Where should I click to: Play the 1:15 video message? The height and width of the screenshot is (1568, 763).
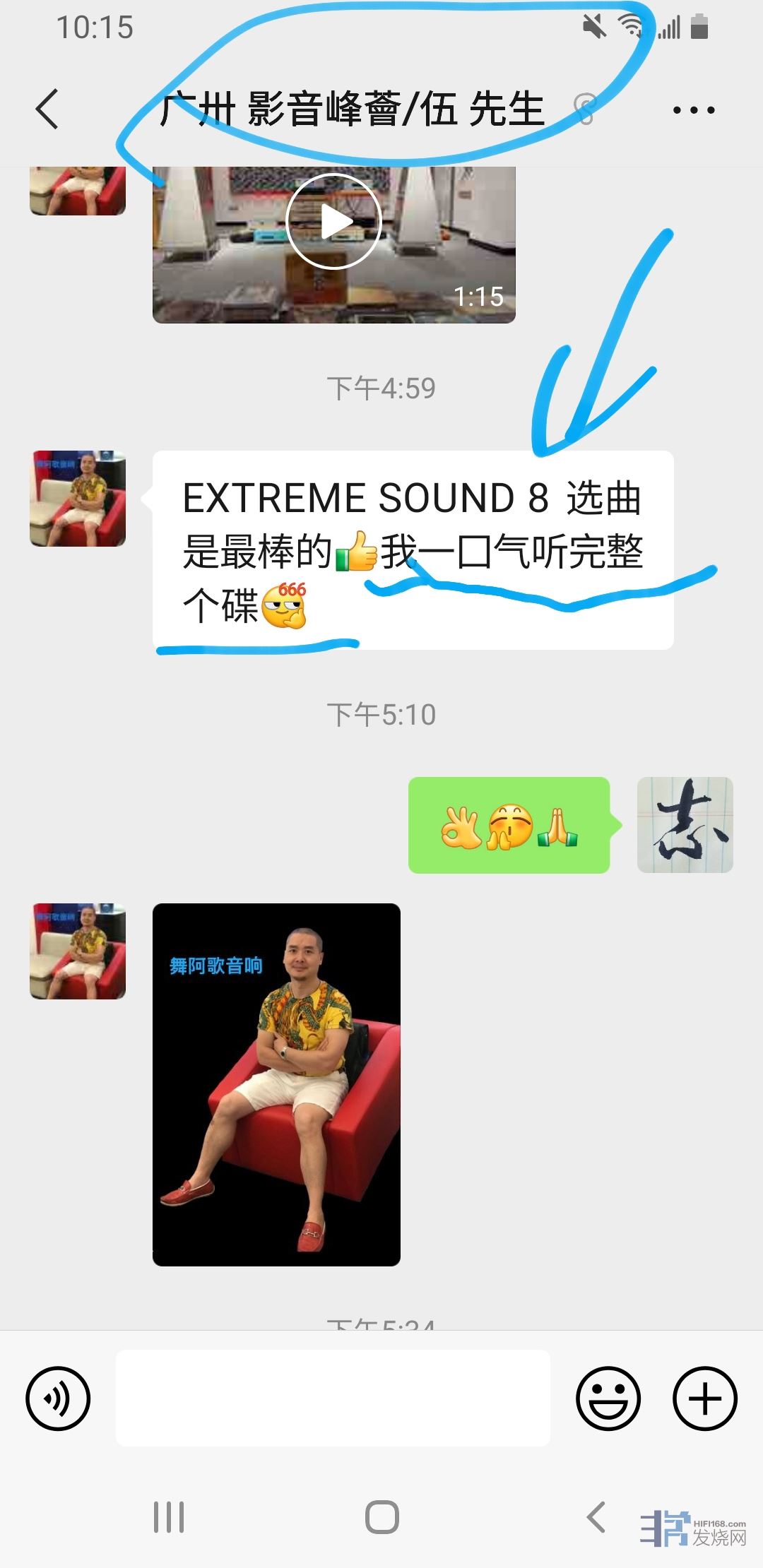pyautogui.click(x=333, y=221)
